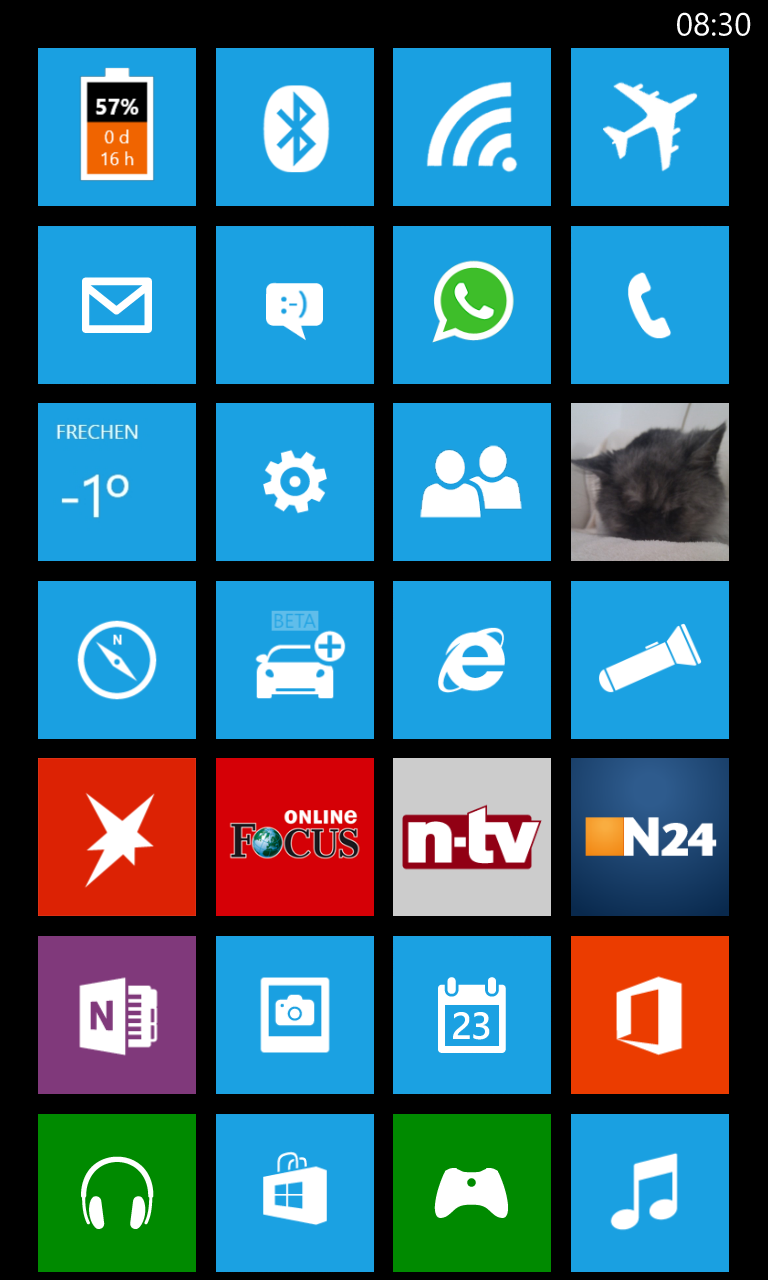Open the airplane mode tile
This screenshot has height=1280, width=768.
pyautogui.click(x=650, y=127)
